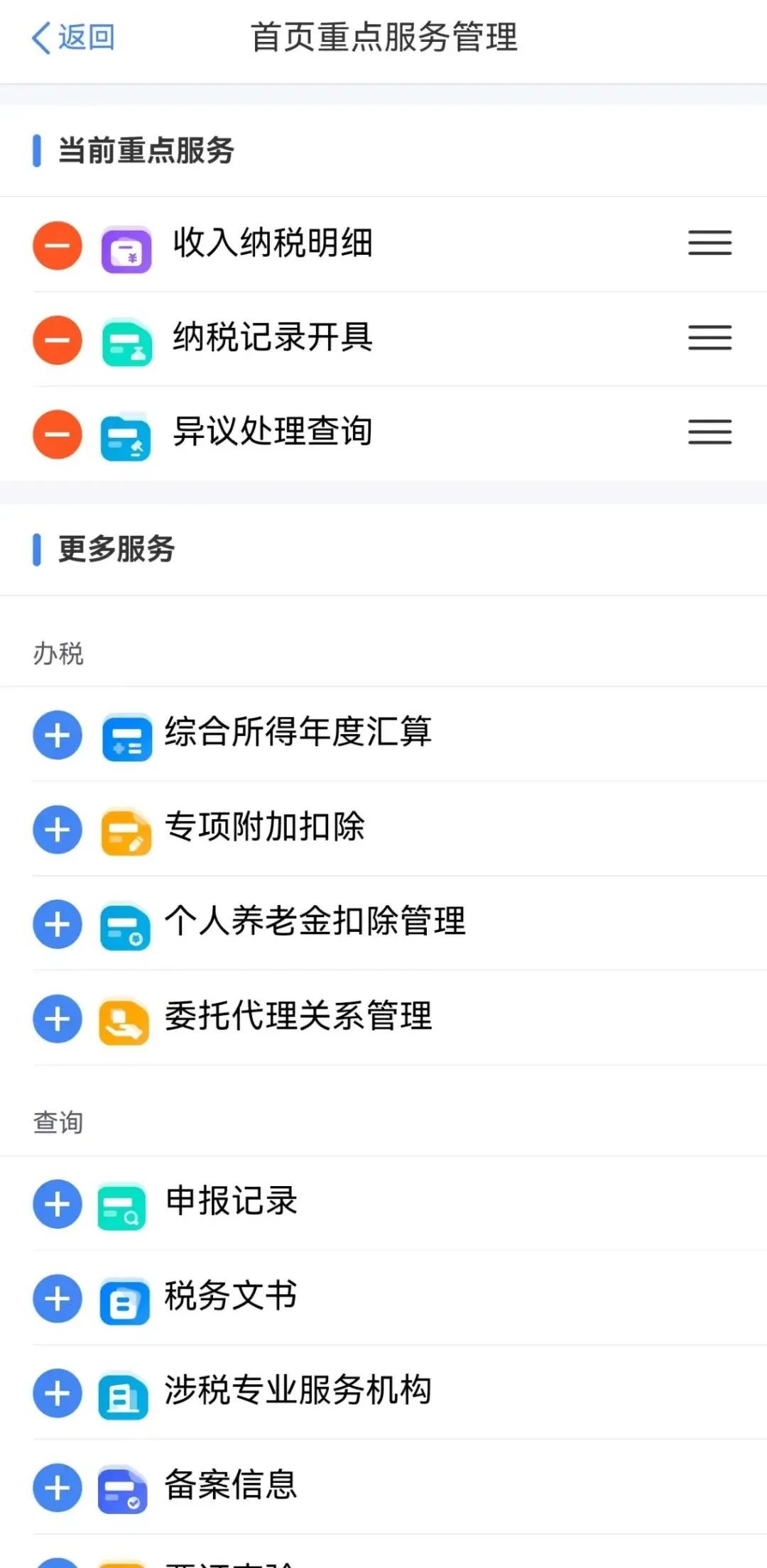Tap the reorder handle for 收入纳税明细
The image size is (767, 1568).
click(709, 243)
